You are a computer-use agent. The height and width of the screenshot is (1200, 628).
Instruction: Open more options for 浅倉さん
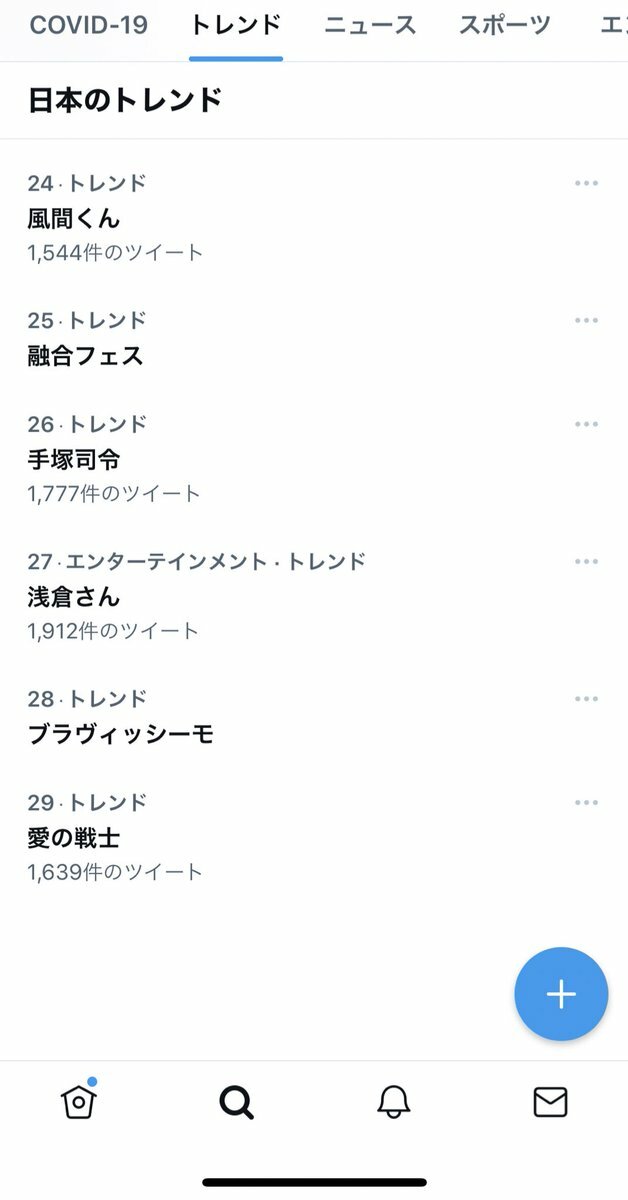coord(586,561)
